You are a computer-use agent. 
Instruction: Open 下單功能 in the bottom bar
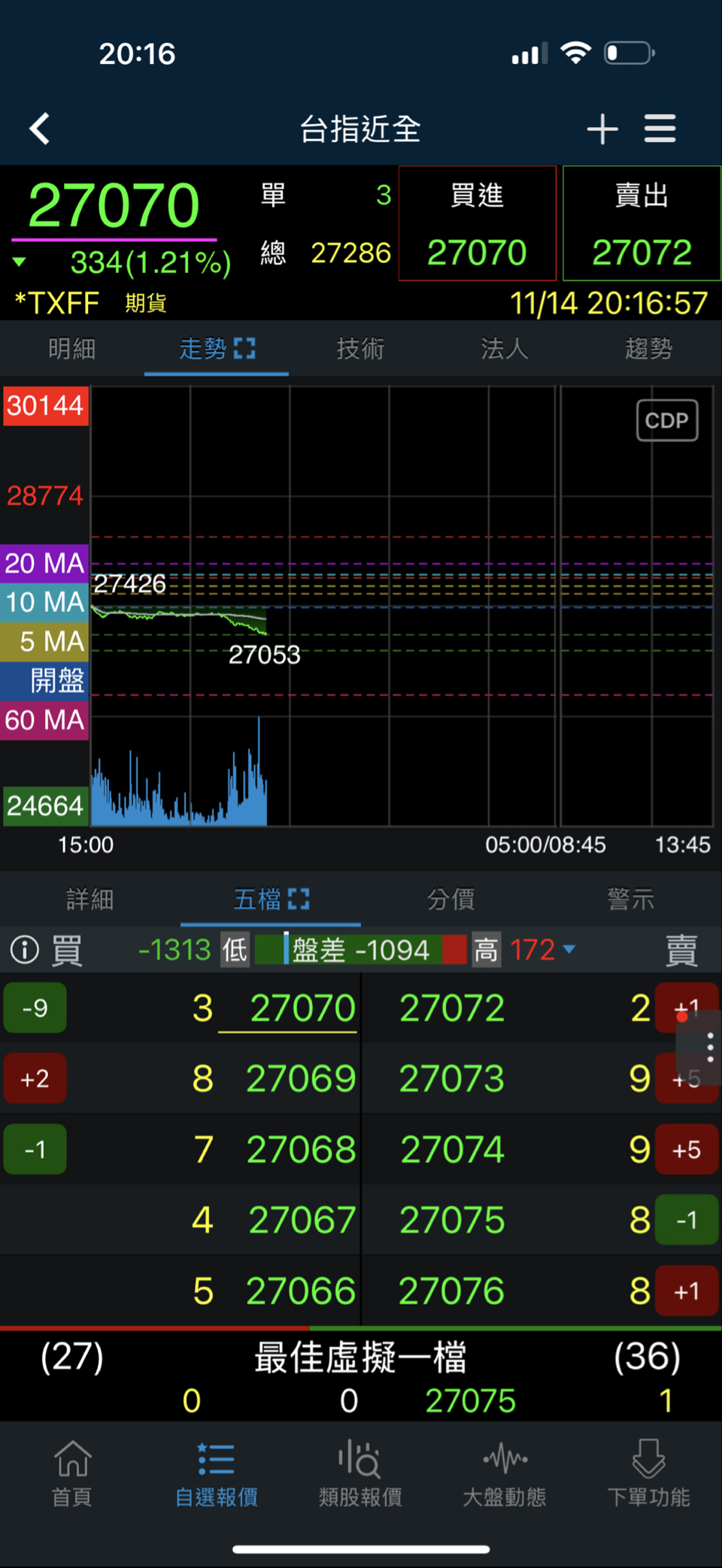(x=648, y=1474)
